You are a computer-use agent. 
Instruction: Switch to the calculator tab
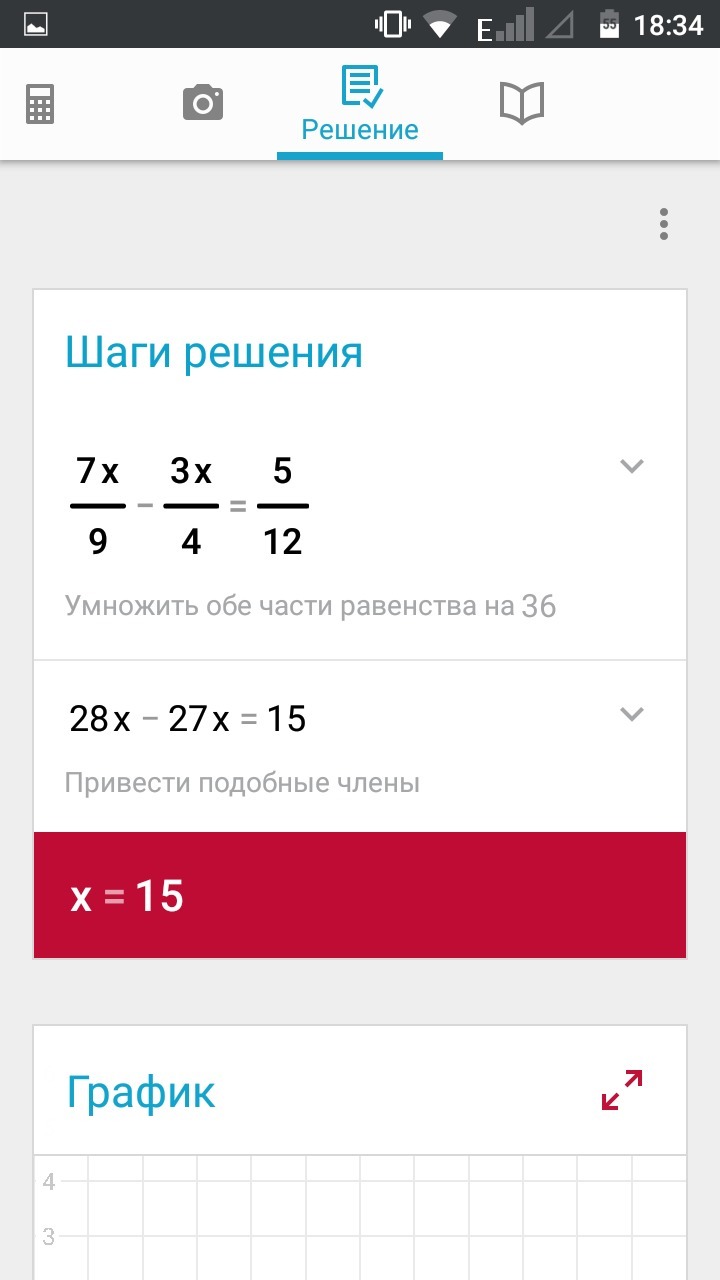point(40,104)
